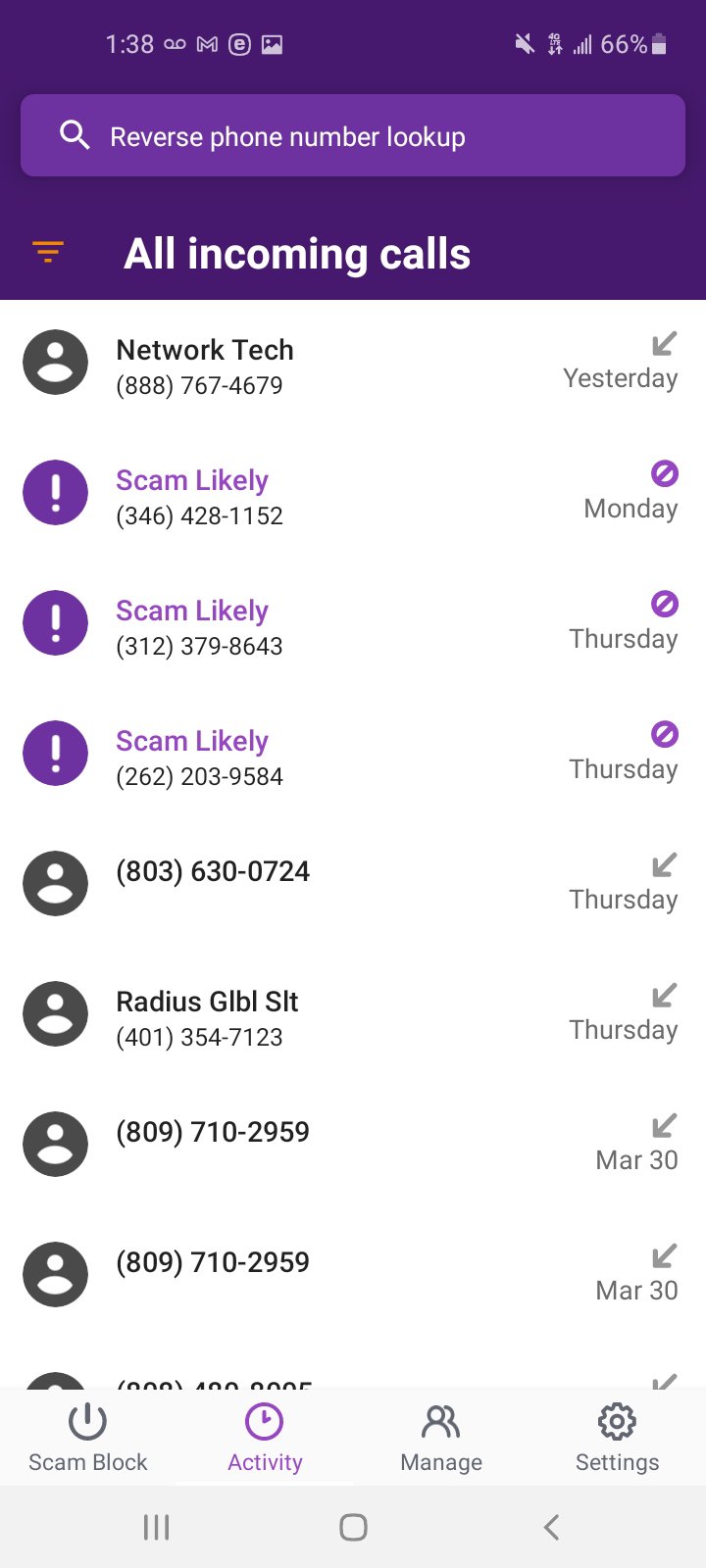Open the reverse phone number lookup search

[353, 136]
